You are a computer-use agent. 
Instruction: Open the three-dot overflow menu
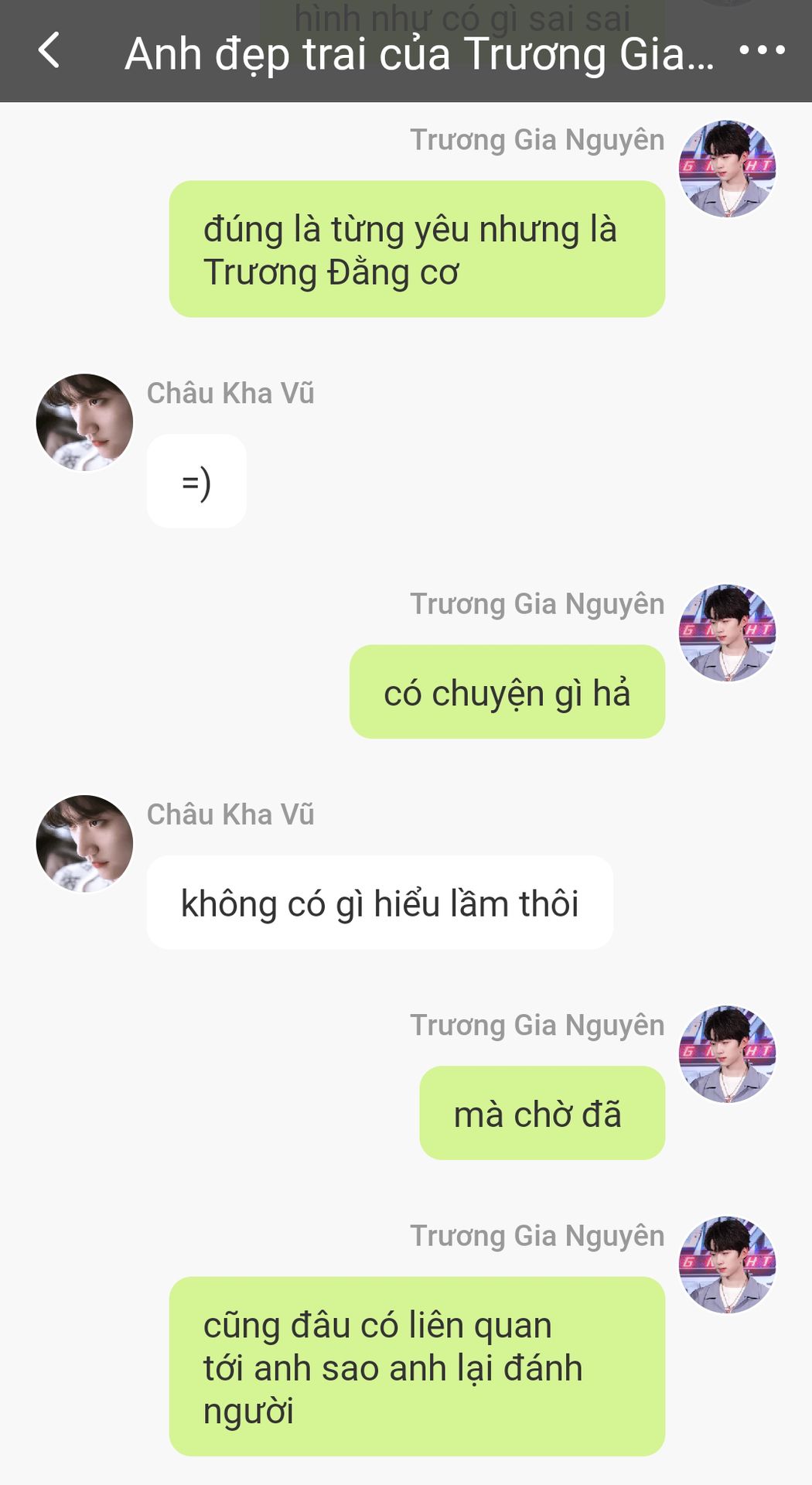coord(762,51)
